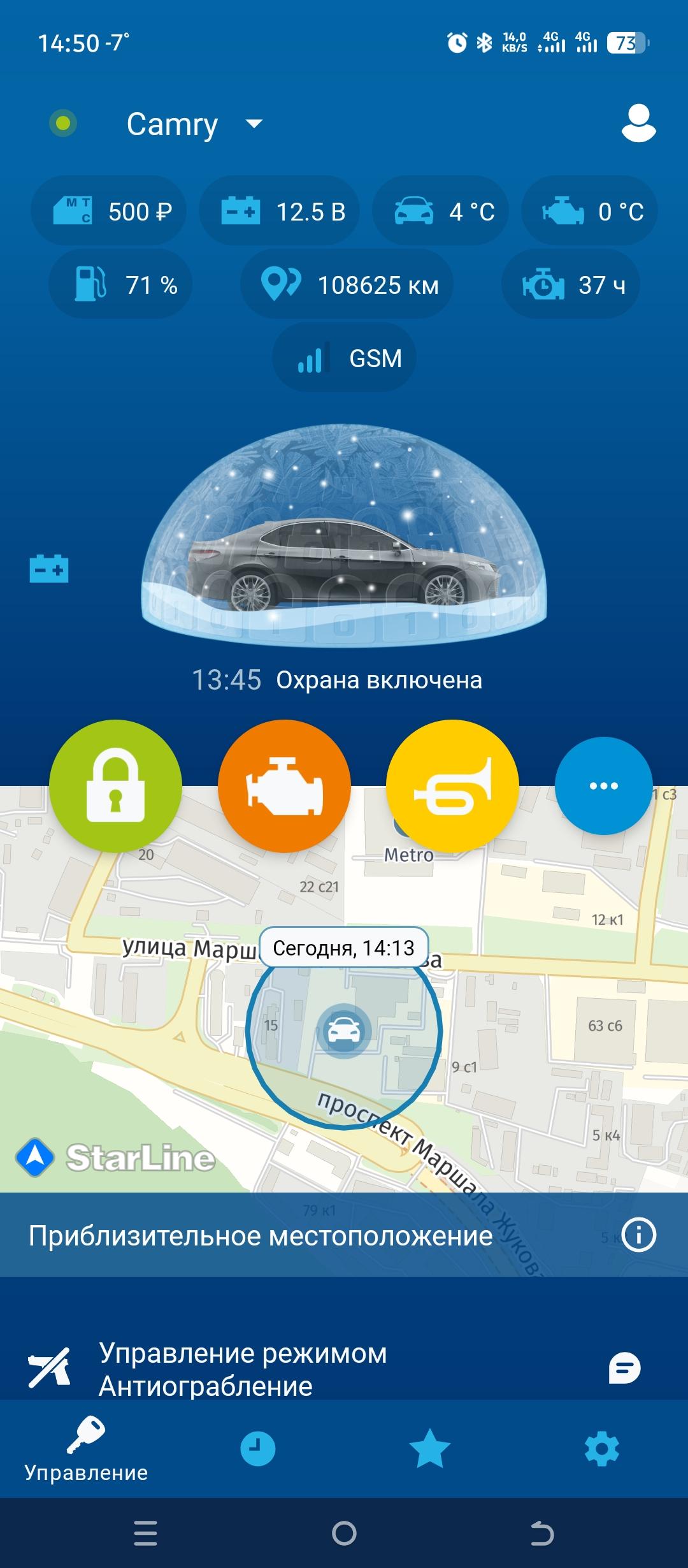The height and width of the screenshot is (1568, 688).
Task: Open Управление режимом Антиограбление row
Action: tap(242, 1369)
